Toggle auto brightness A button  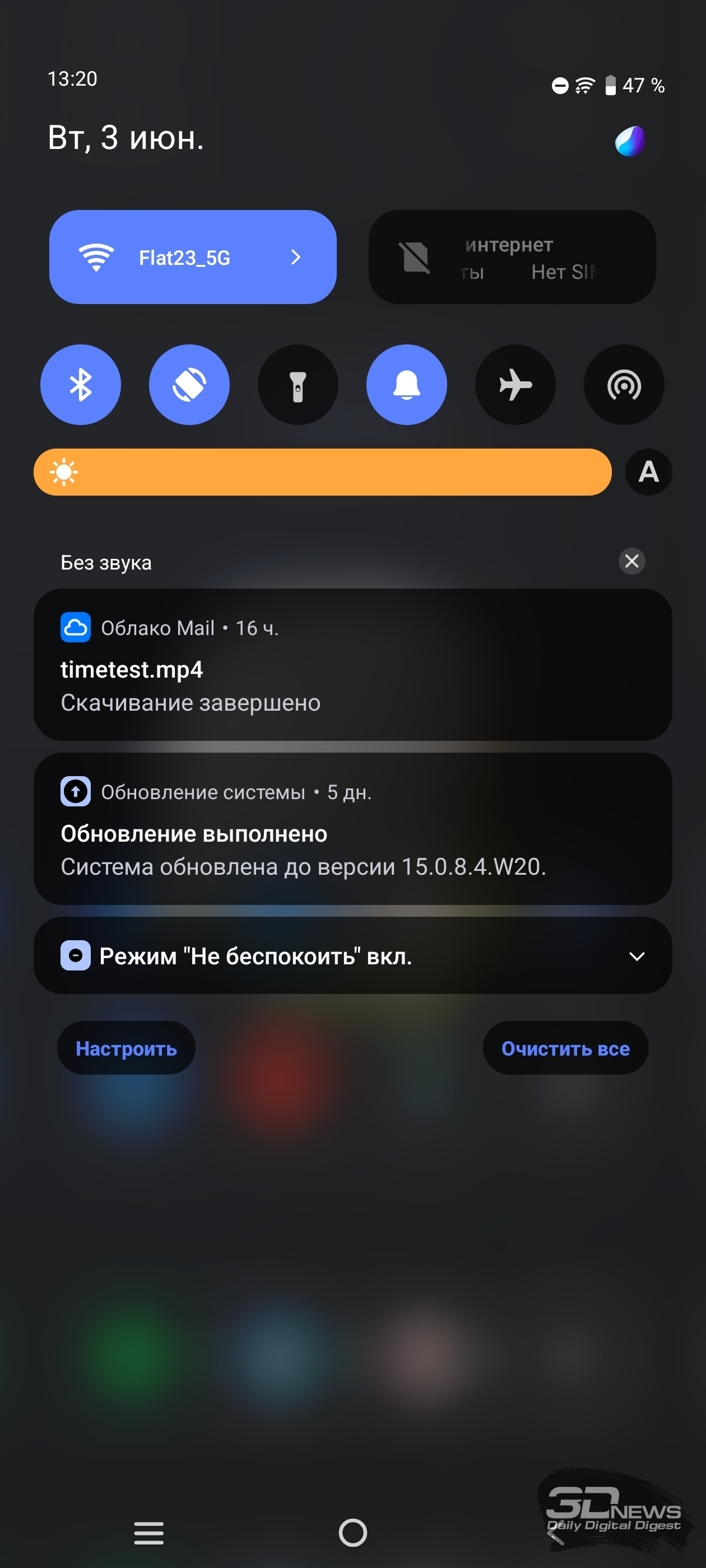click(x=648, y=472)
